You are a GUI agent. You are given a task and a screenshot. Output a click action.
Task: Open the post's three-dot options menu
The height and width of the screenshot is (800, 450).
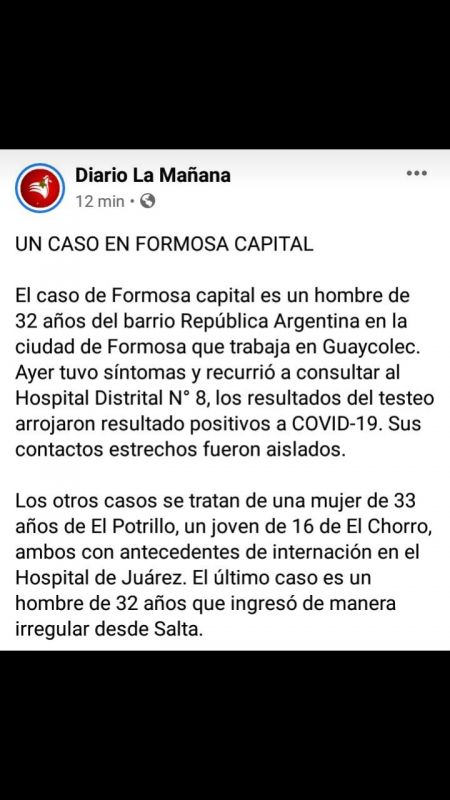click(416, 173)
